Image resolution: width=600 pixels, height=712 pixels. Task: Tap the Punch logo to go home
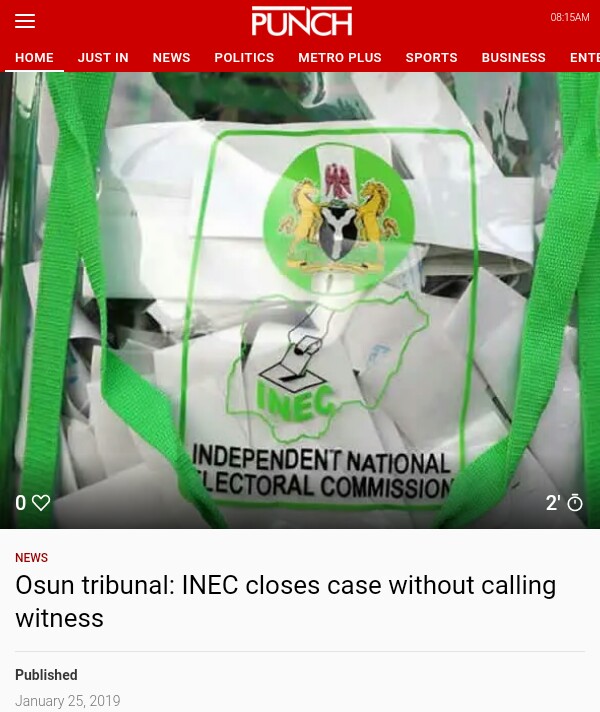301,20
